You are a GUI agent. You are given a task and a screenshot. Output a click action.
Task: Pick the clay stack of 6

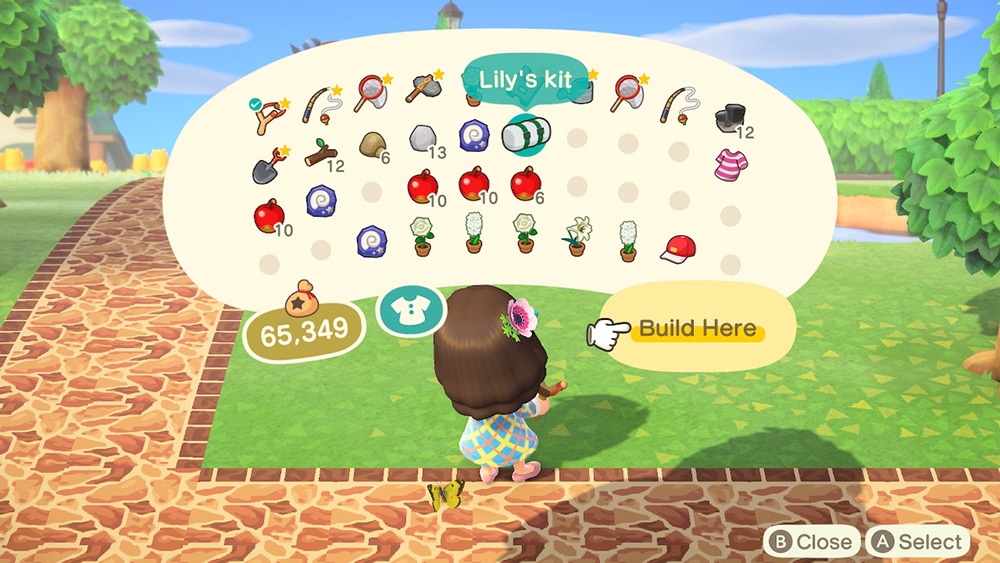pos(372,146)
